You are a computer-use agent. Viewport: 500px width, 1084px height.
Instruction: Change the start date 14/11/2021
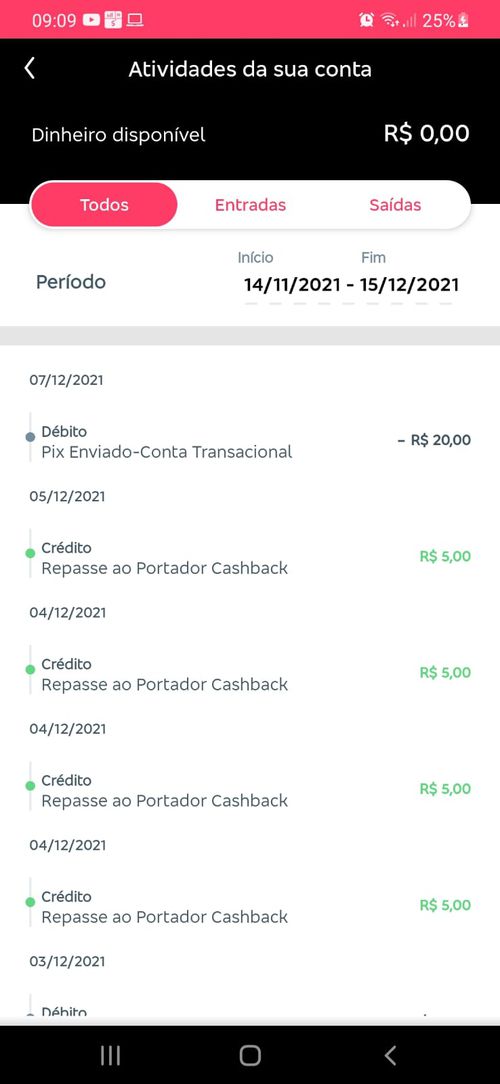click(292, 285)
